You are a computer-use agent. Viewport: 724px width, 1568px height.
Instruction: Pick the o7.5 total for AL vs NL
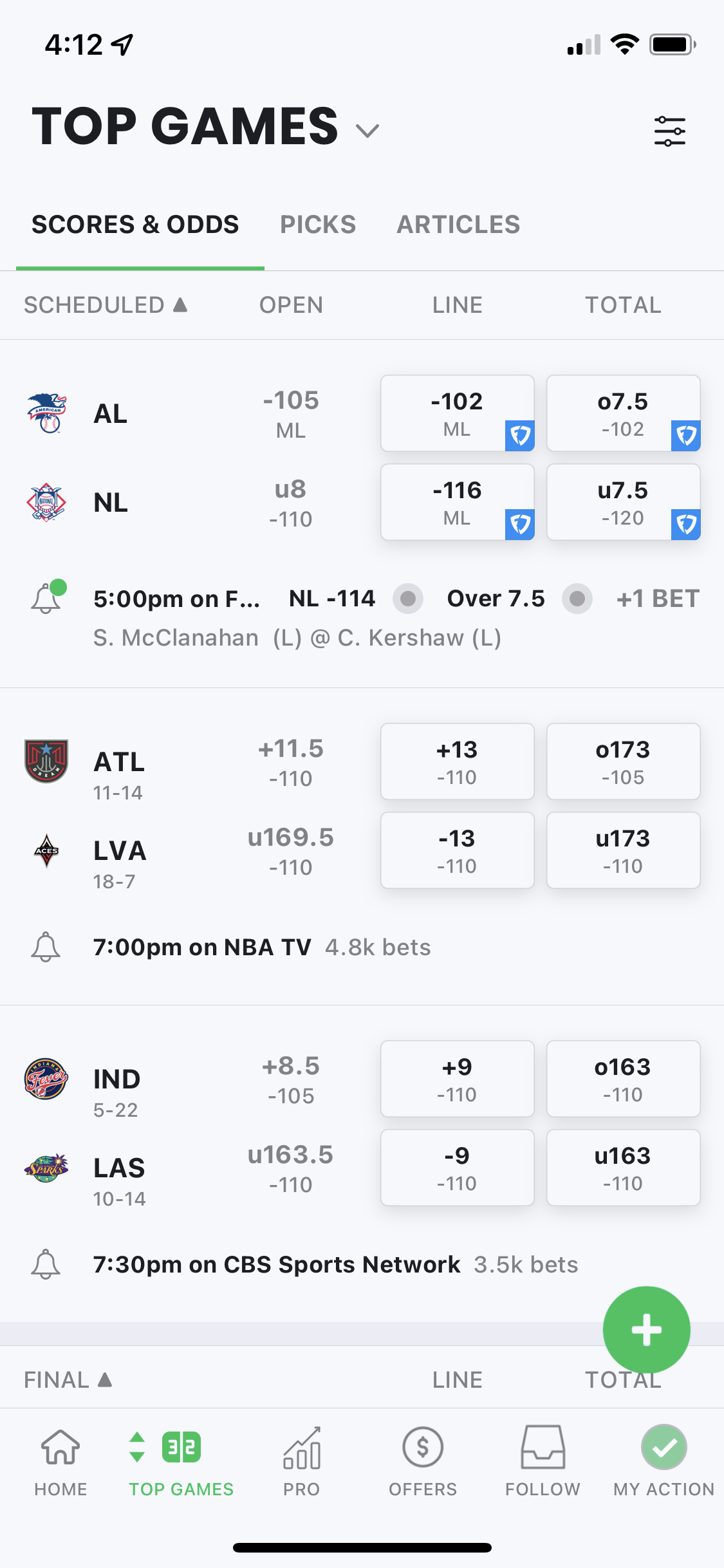click(x=622, y=413)
